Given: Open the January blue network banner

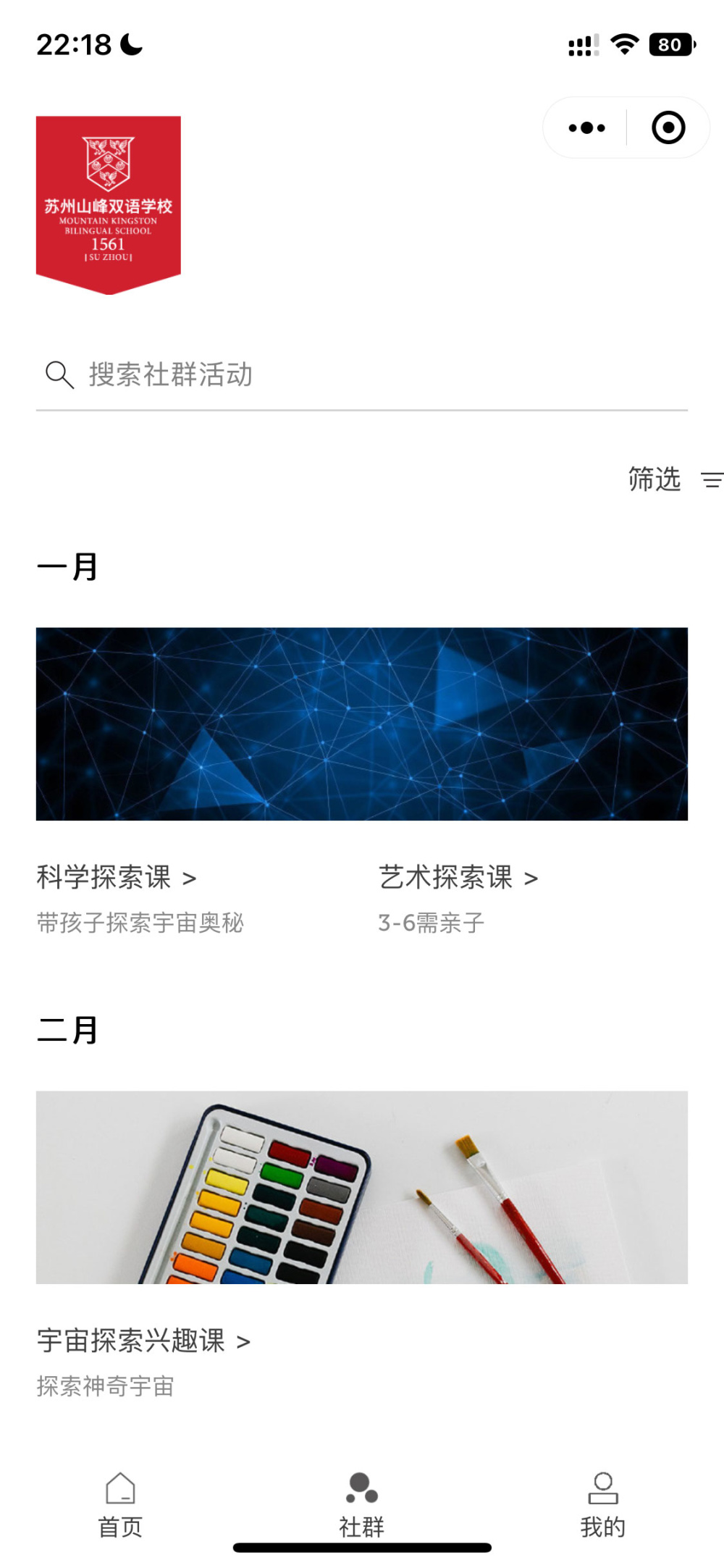Looking at the screenshot, I should pos(362,724).
